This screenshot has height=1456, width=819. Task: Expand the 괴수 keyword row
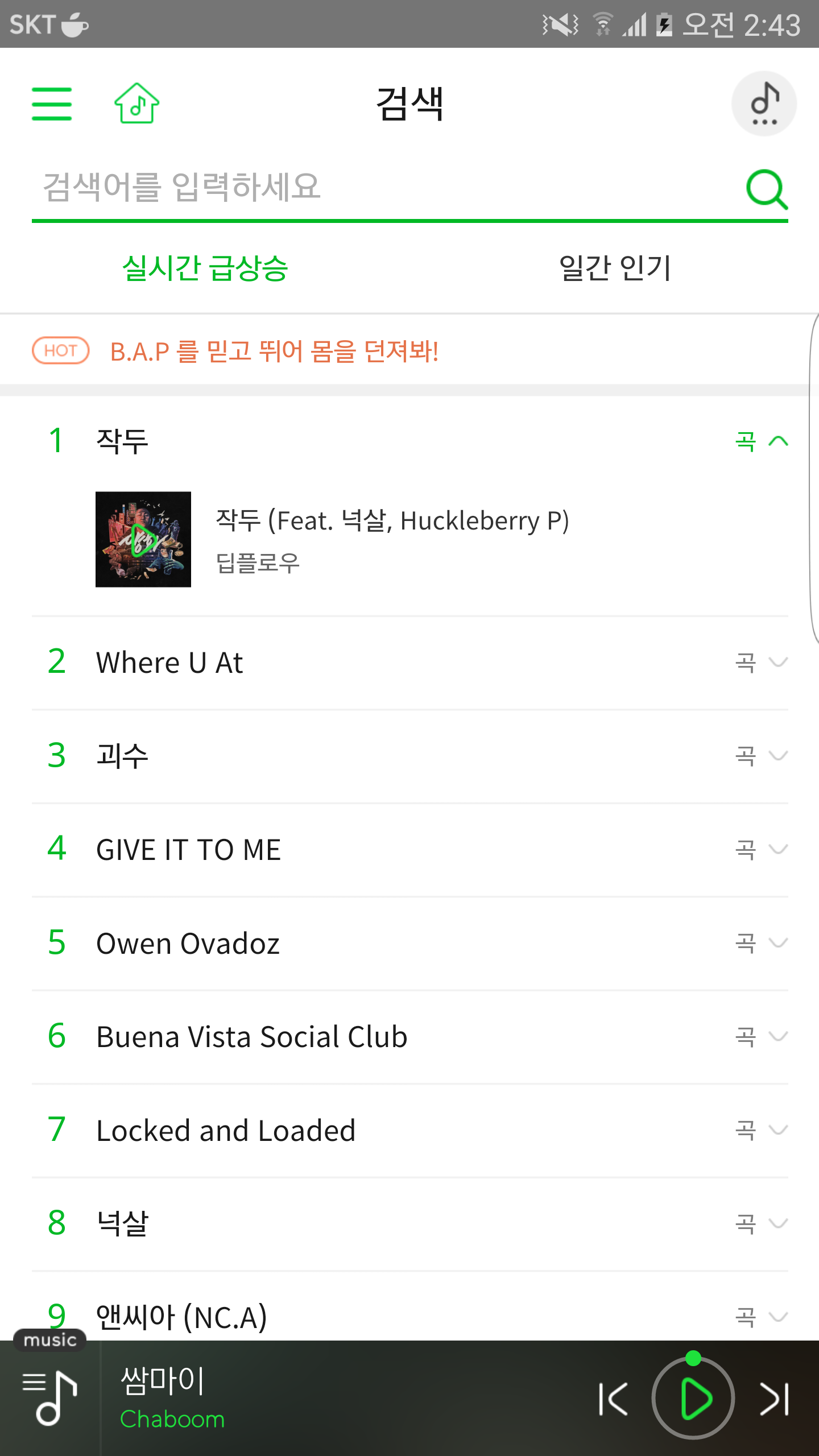pyautogui.click(x=777, y=755)
